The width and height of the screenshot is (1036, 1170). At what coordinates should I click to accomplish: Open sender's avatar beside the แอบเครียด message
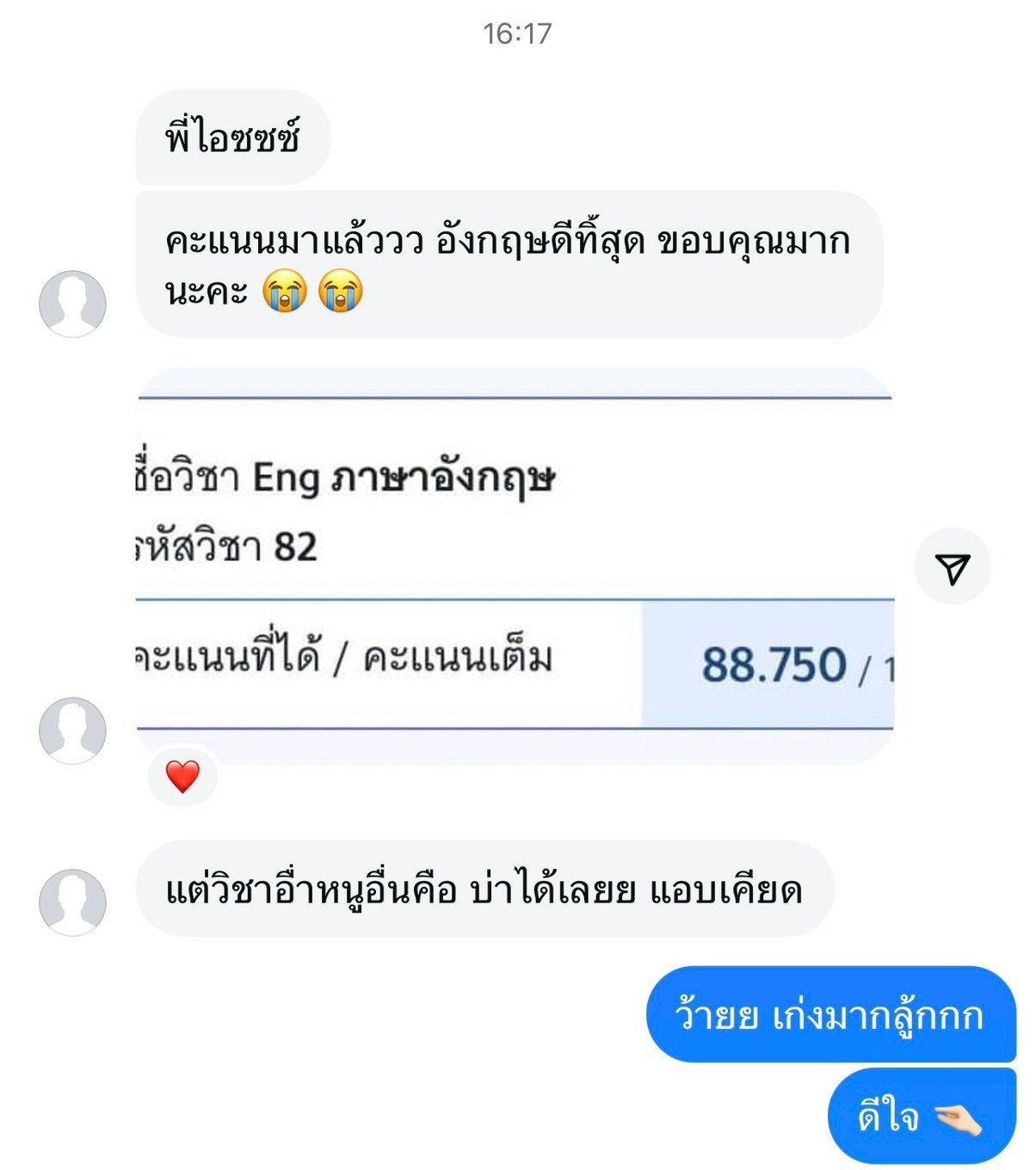tap(72, 902)
